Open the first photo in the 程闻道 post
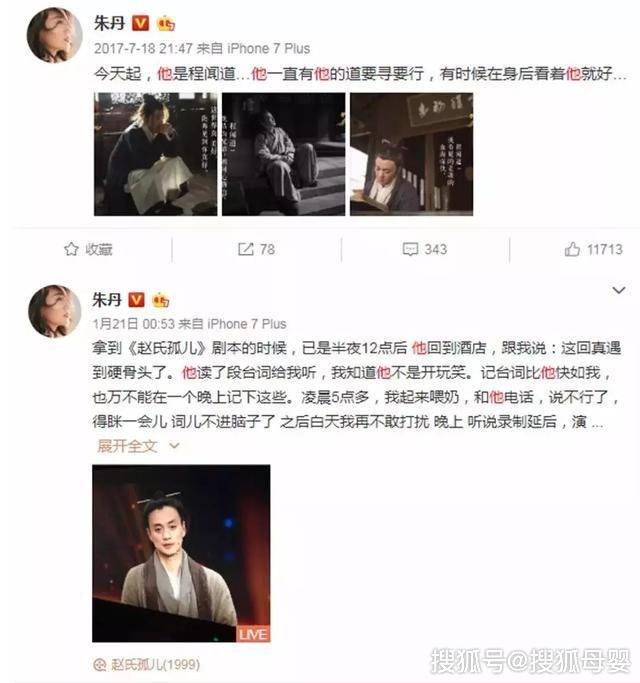The width and height of the screenshot is (640, 683). (x=155, y=153)
